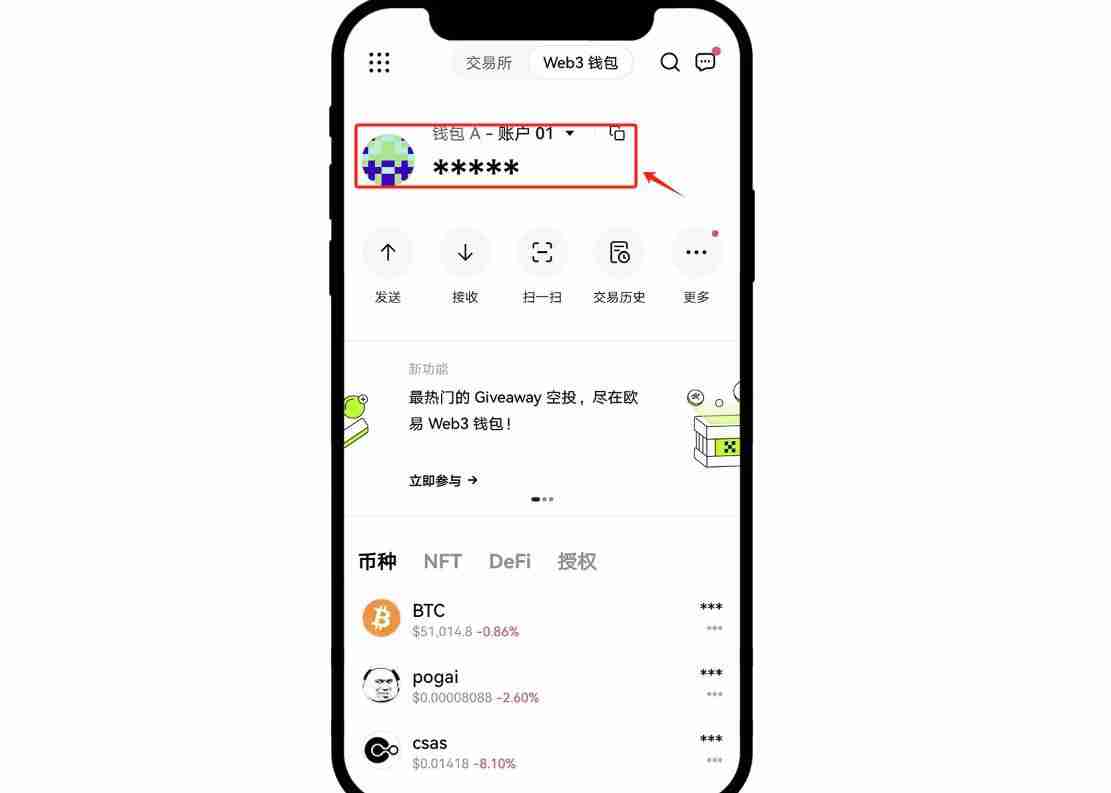Image resolution: width=1111 pixels, height=793 pixels.
Task: Switch to the DeFi tab
Action: [x=509, y=561]
